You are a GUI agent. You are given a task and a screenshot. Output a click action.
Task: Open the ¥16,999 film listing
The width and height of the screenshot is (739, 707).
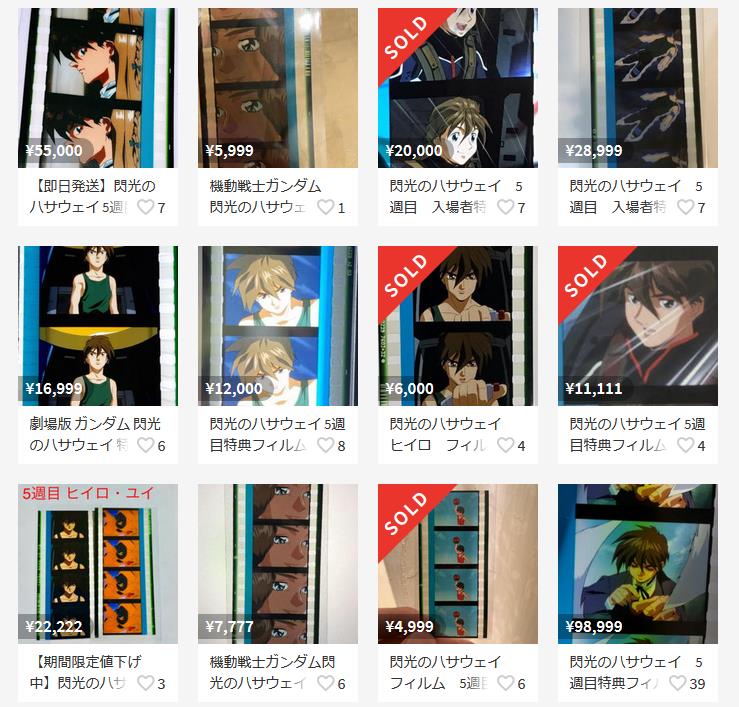click(x=98, y=326)
